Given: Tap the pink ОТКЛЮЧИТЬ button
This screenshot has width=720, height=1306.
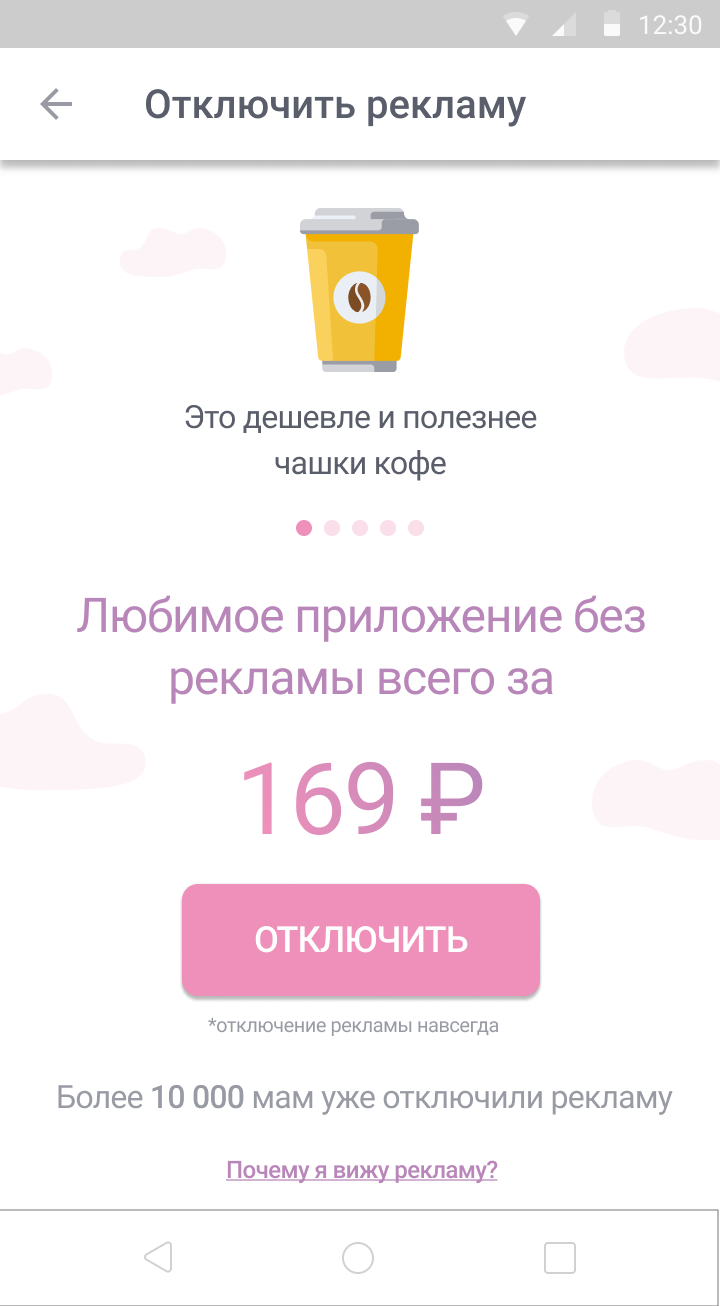Looking at the screenshot, I should (x=360, y=939).
